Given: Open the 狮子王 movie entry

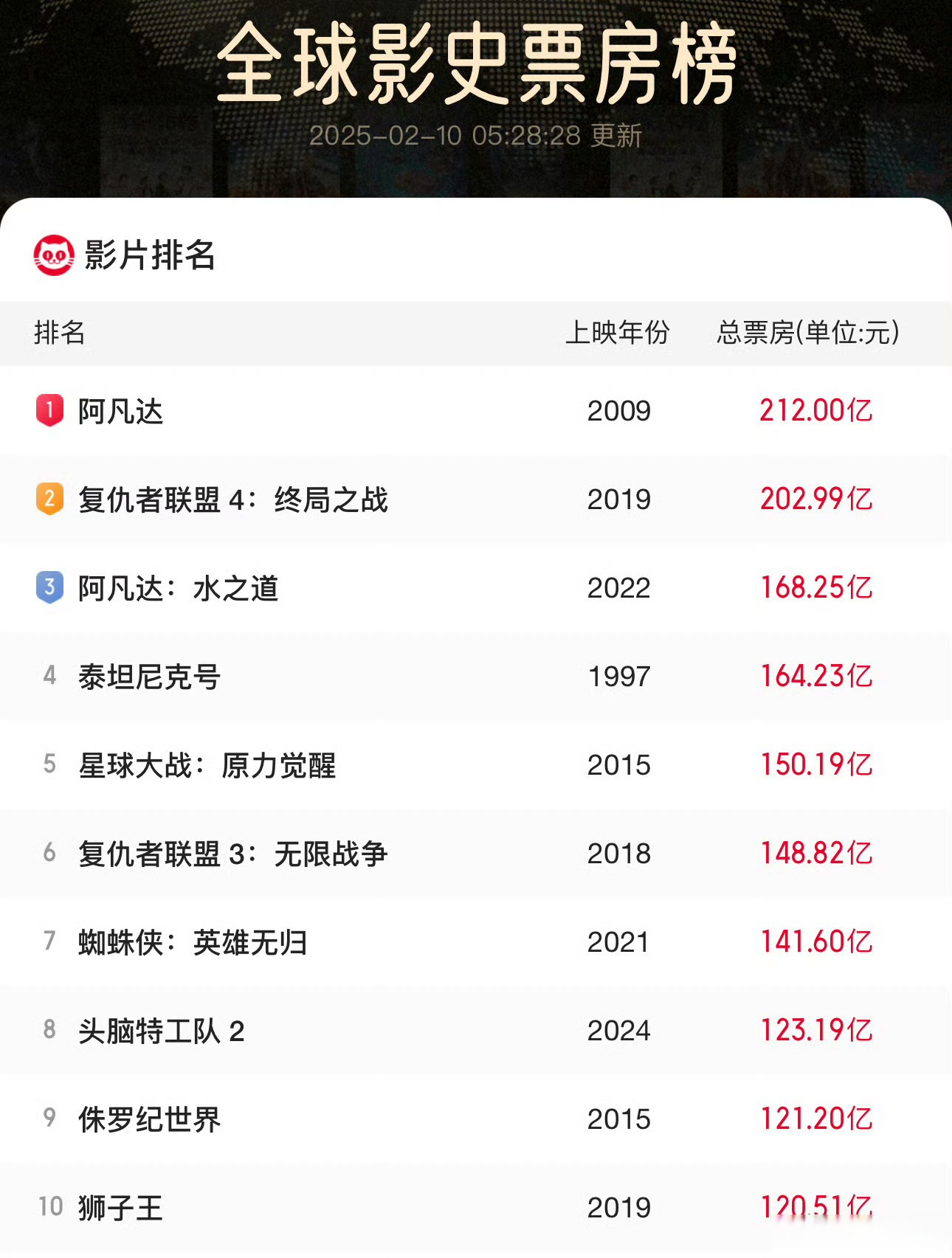Looking at the screenshot, I should point(118,1208).
